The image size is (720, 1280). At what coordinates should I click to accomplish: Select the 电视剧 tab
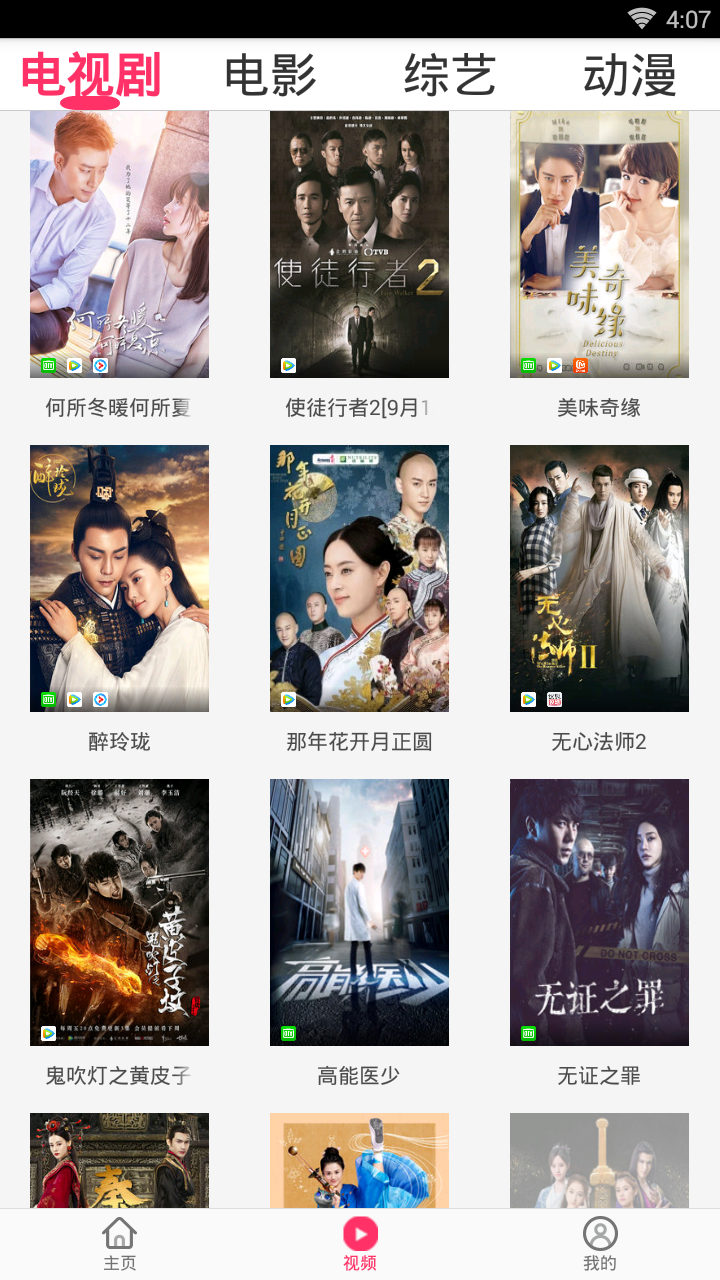(91, 76)
